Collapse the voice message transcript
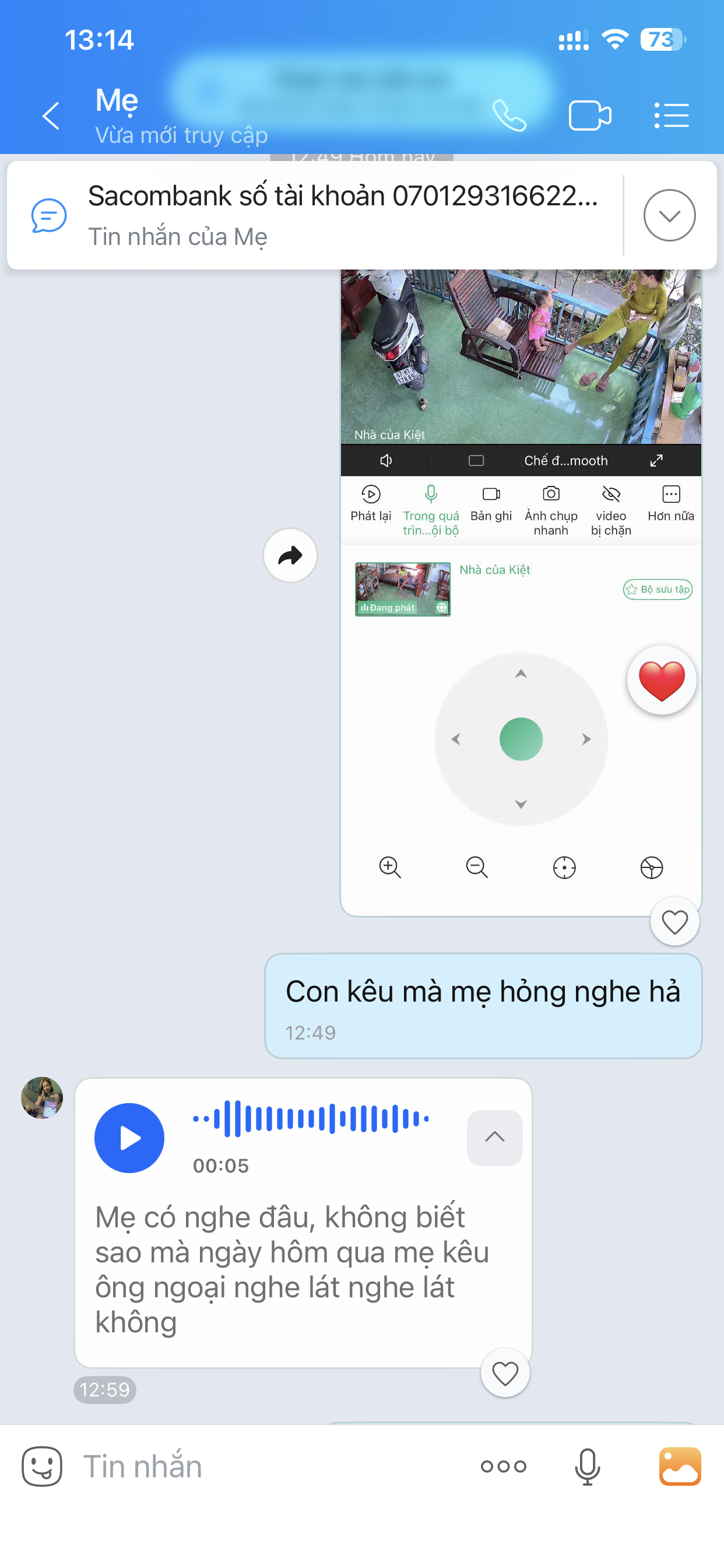The height and width of the screenshot is (1568, 724). [x=494, y=1137]
